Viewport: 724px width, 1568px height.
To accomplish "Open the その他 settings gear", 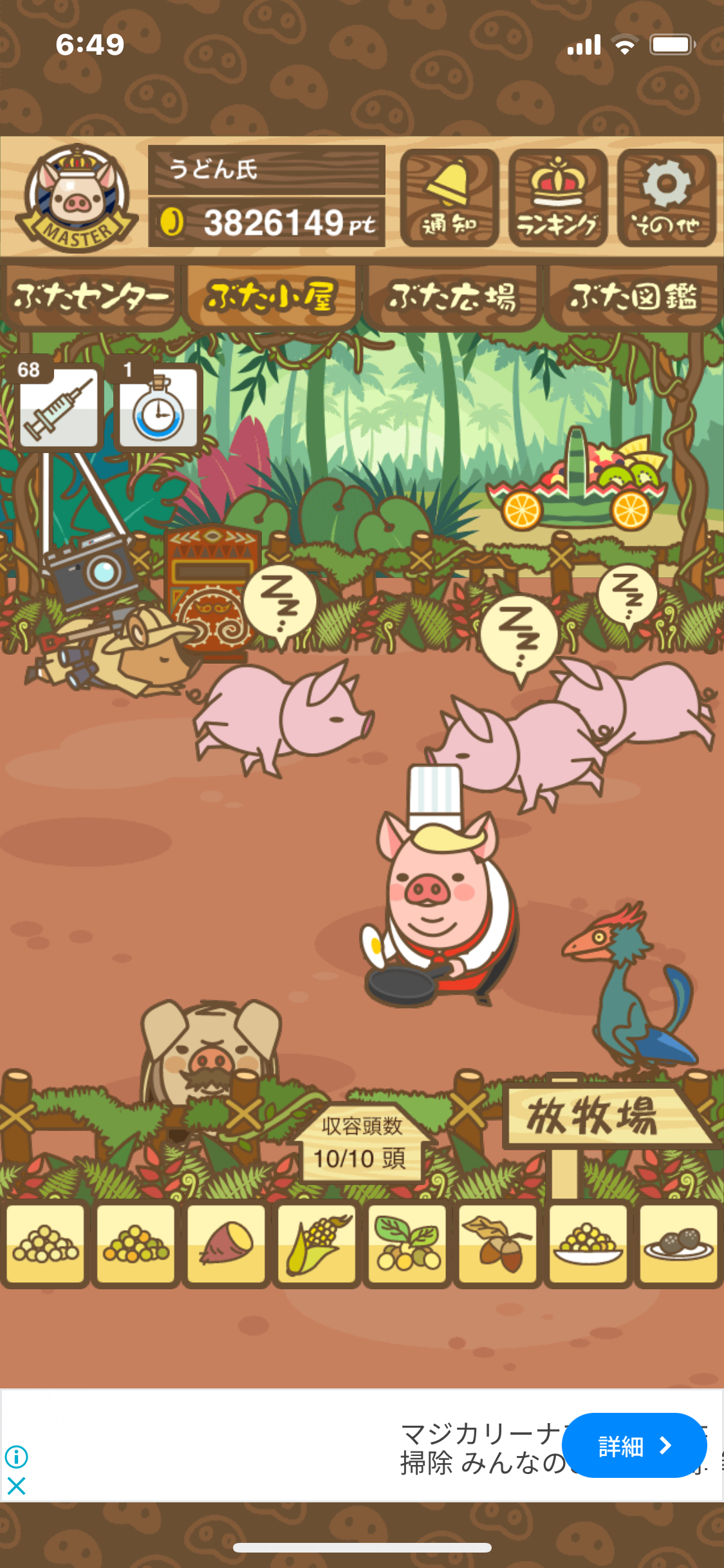I will [666, 198].
